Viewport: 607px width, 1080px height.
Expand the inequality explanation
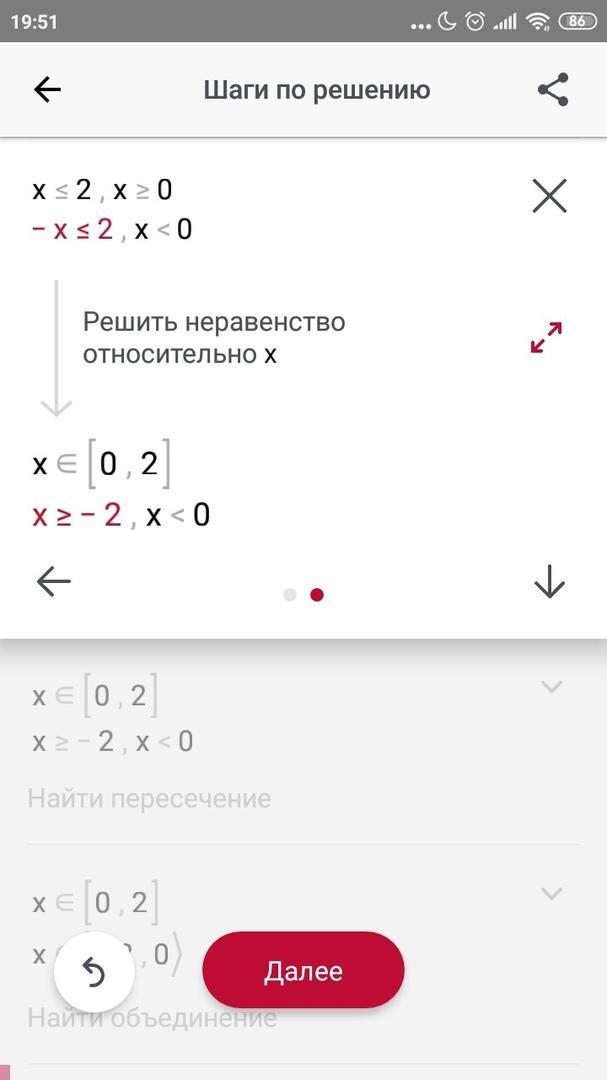pos(546,338)
